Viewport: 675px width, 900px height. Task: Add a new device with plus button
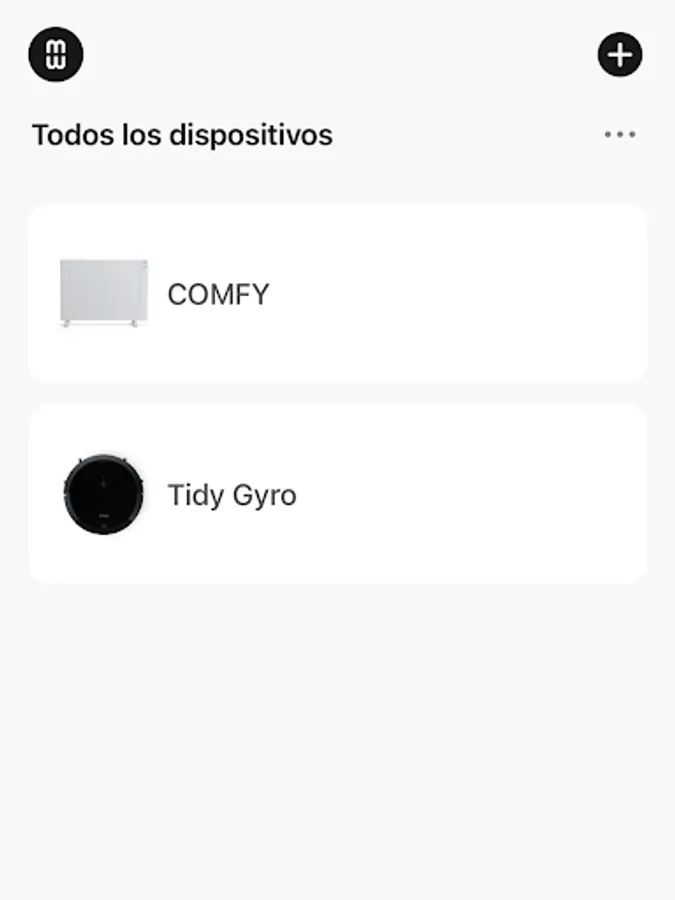click(620, 54)
